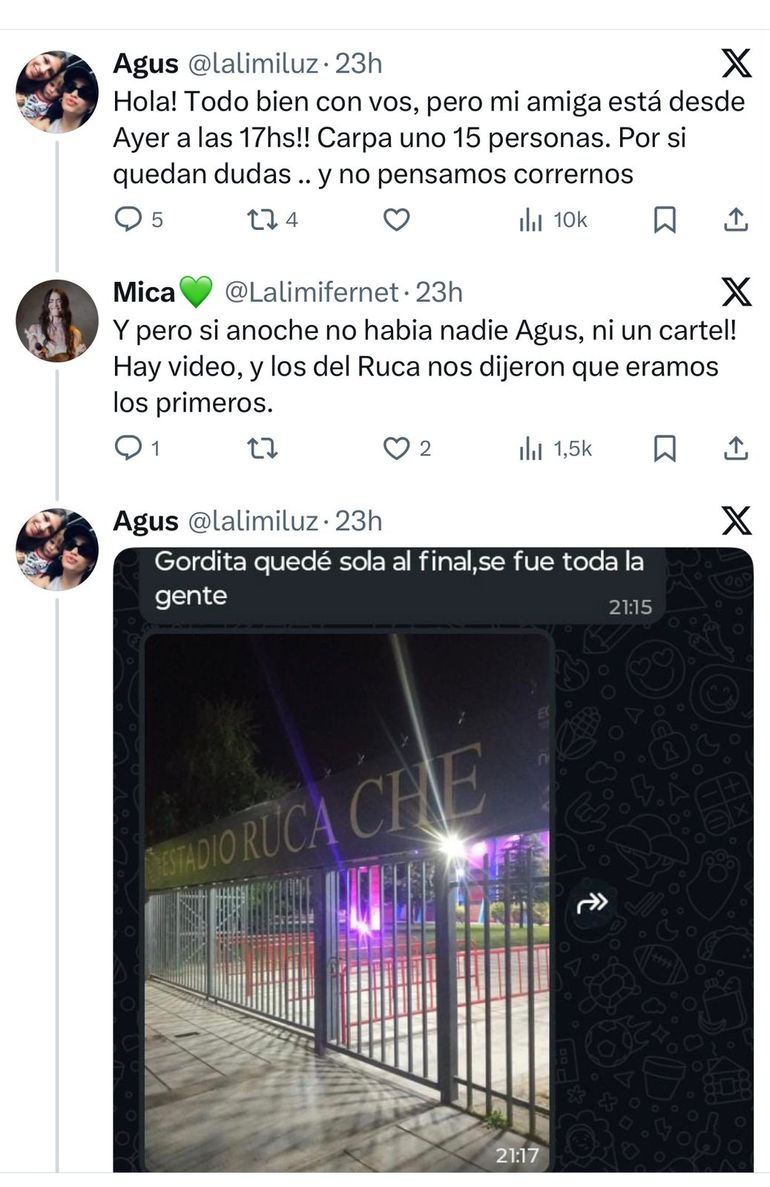Bookmark Mica's tweet
Image resolution: width=770 pixels, height=1187 pixels.
click(x=664, y=450)
